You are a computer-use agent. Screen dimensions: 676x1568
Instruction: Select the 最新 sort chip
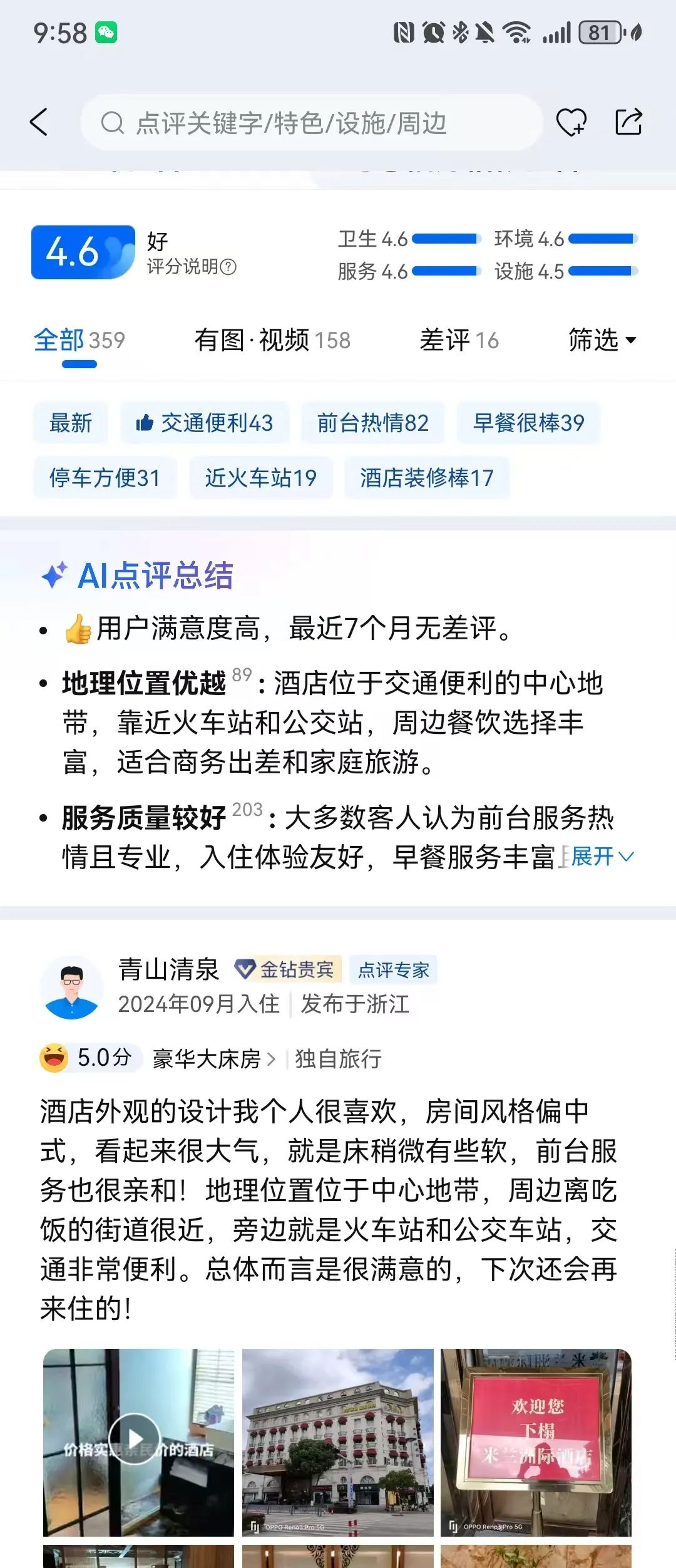coord(71,423)
